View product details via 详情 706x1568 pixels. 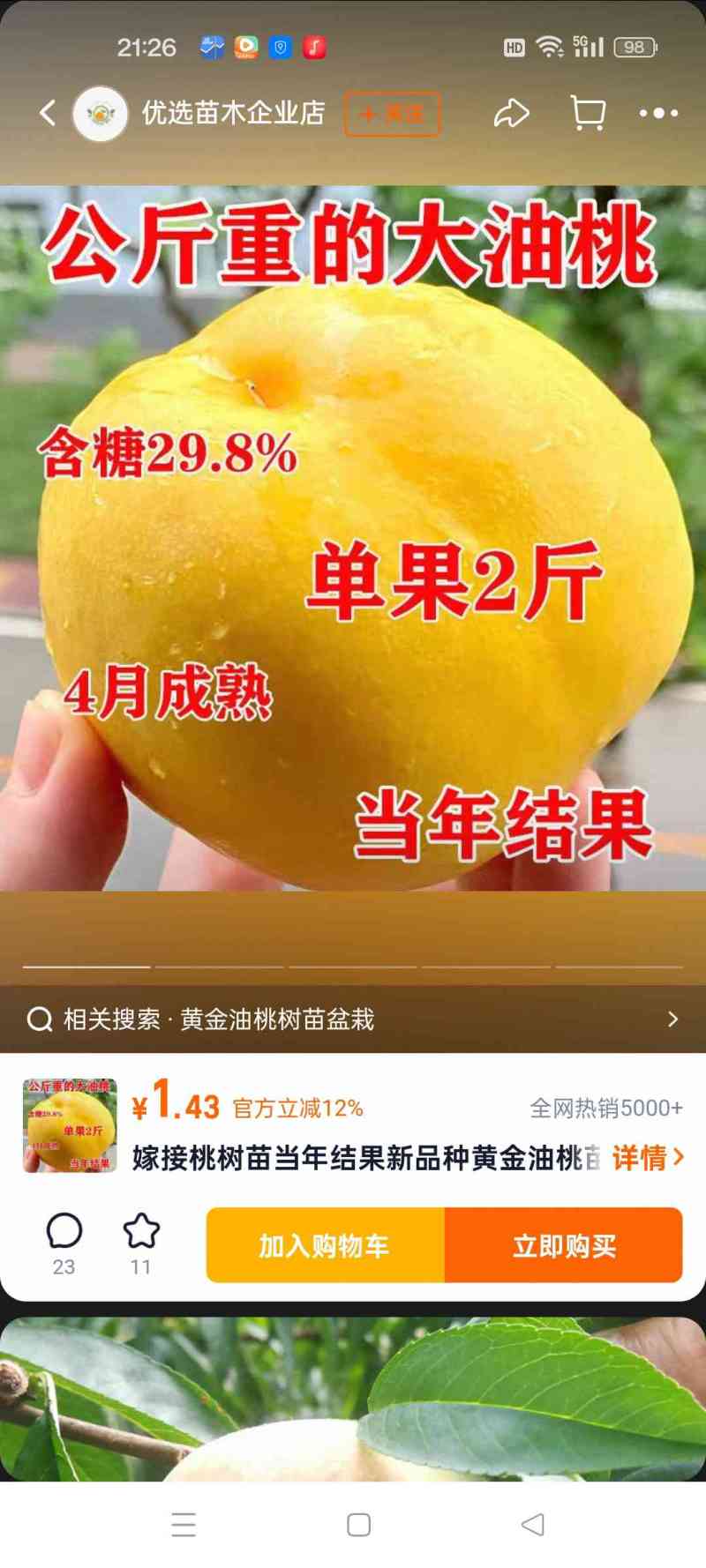(648, 1157)
